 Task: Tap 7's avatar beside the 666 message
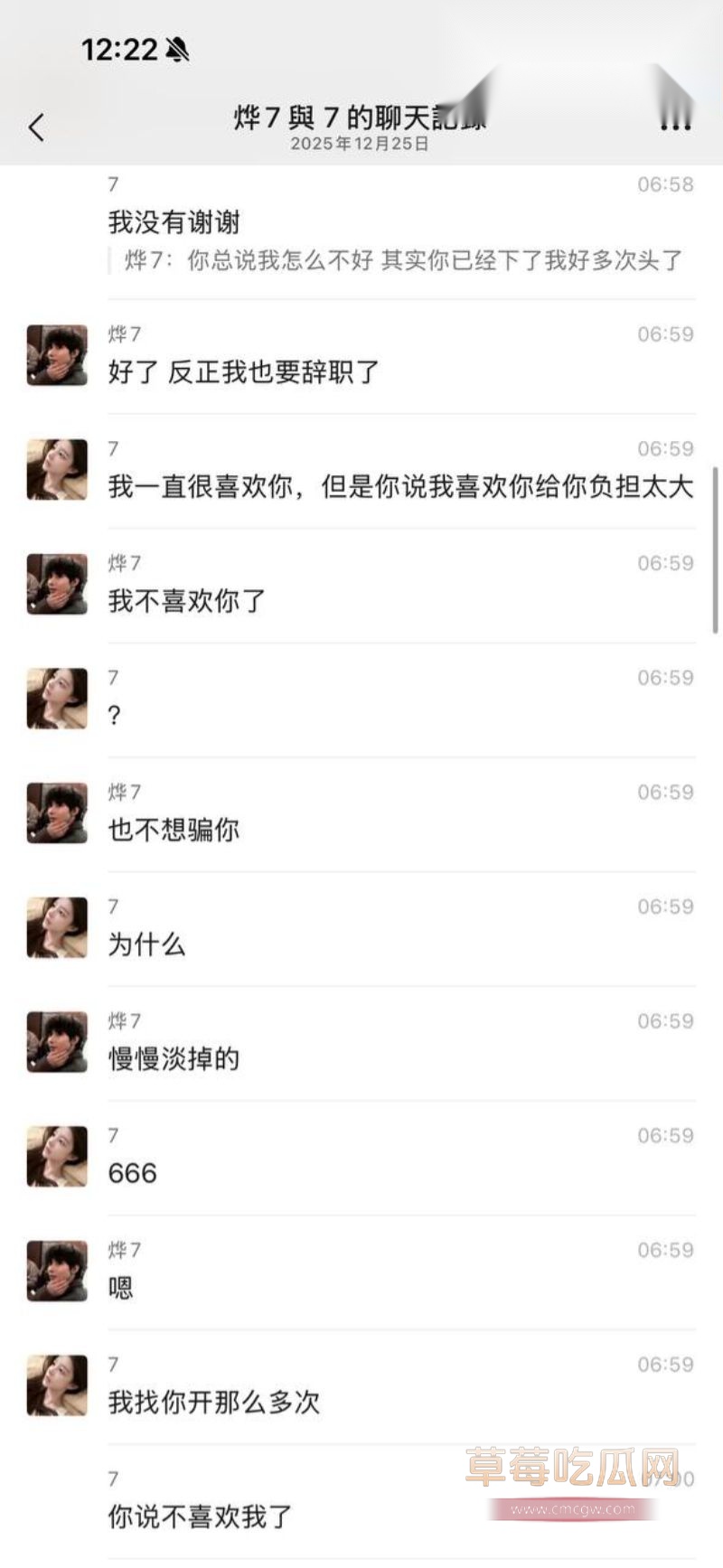[x=56, y=1156]
